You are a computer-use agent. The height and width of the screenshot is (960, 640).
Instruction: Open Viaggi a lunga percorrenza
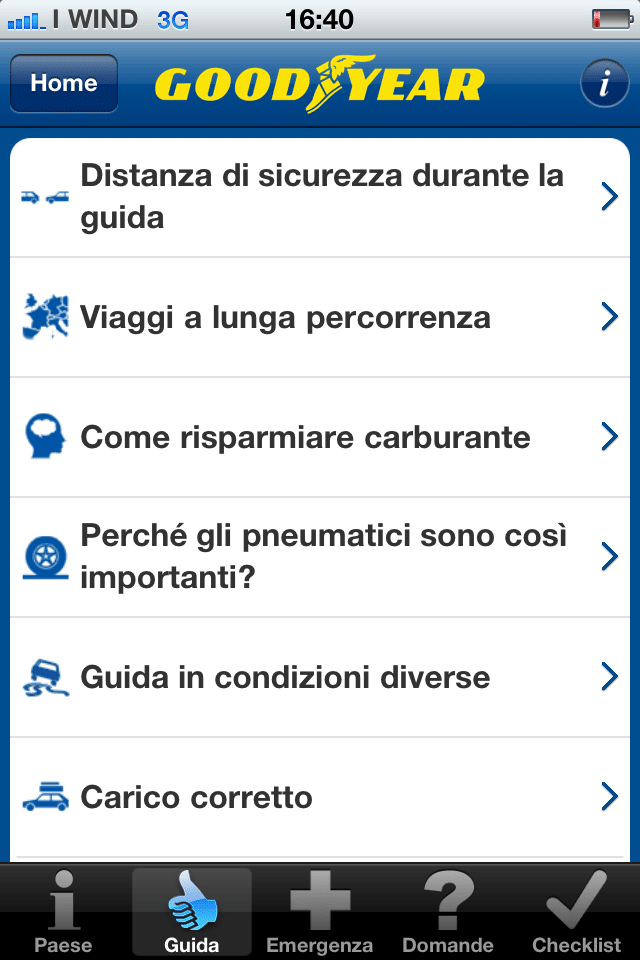pyautogui.click(x=320, y=318)
